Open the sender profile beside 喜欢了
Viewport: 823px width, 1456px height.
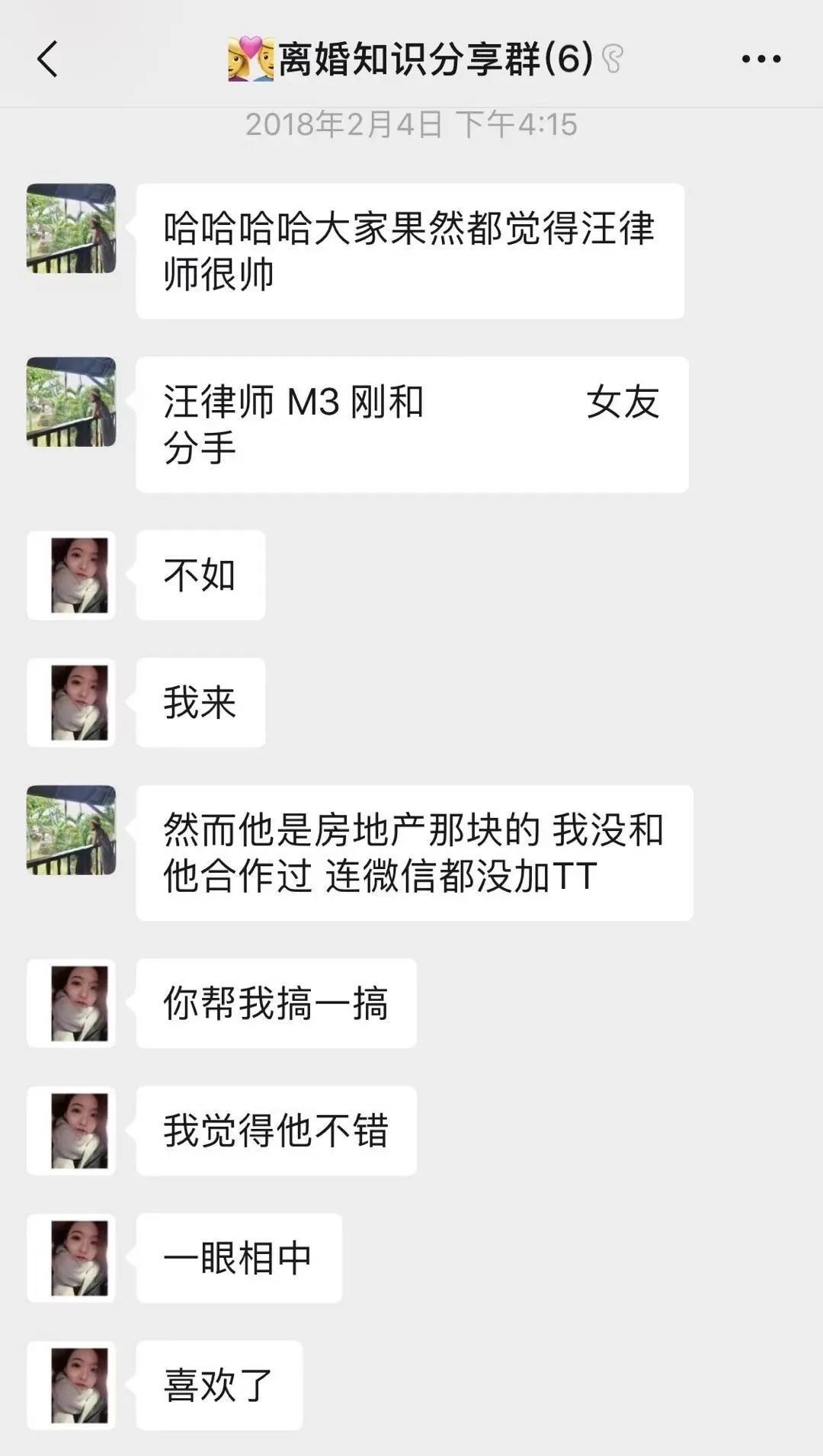coord(71,1385)
